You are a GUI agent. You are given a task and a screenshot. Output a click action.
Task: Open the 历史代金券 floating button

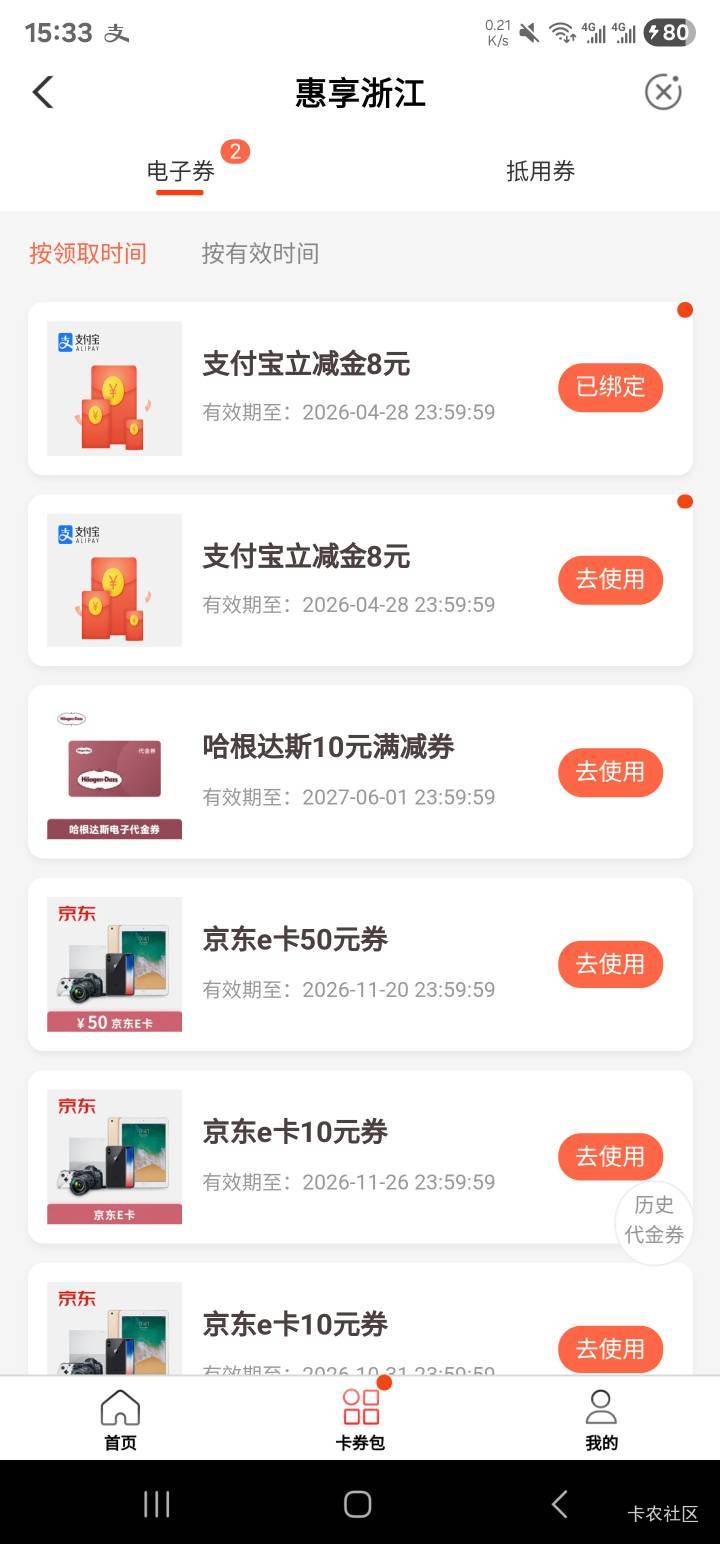click(x=654, y=1220)
